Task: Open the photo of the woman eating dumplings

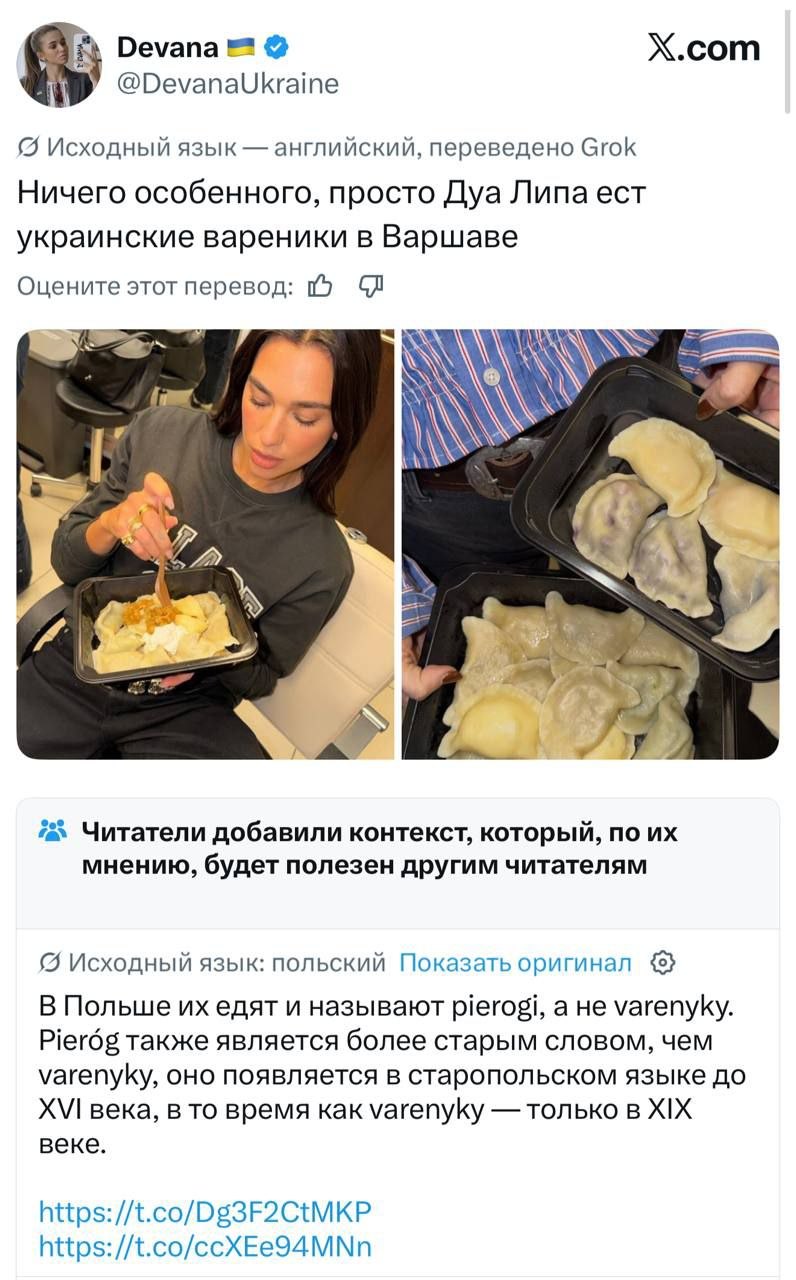Action: (x=205, y=544)
